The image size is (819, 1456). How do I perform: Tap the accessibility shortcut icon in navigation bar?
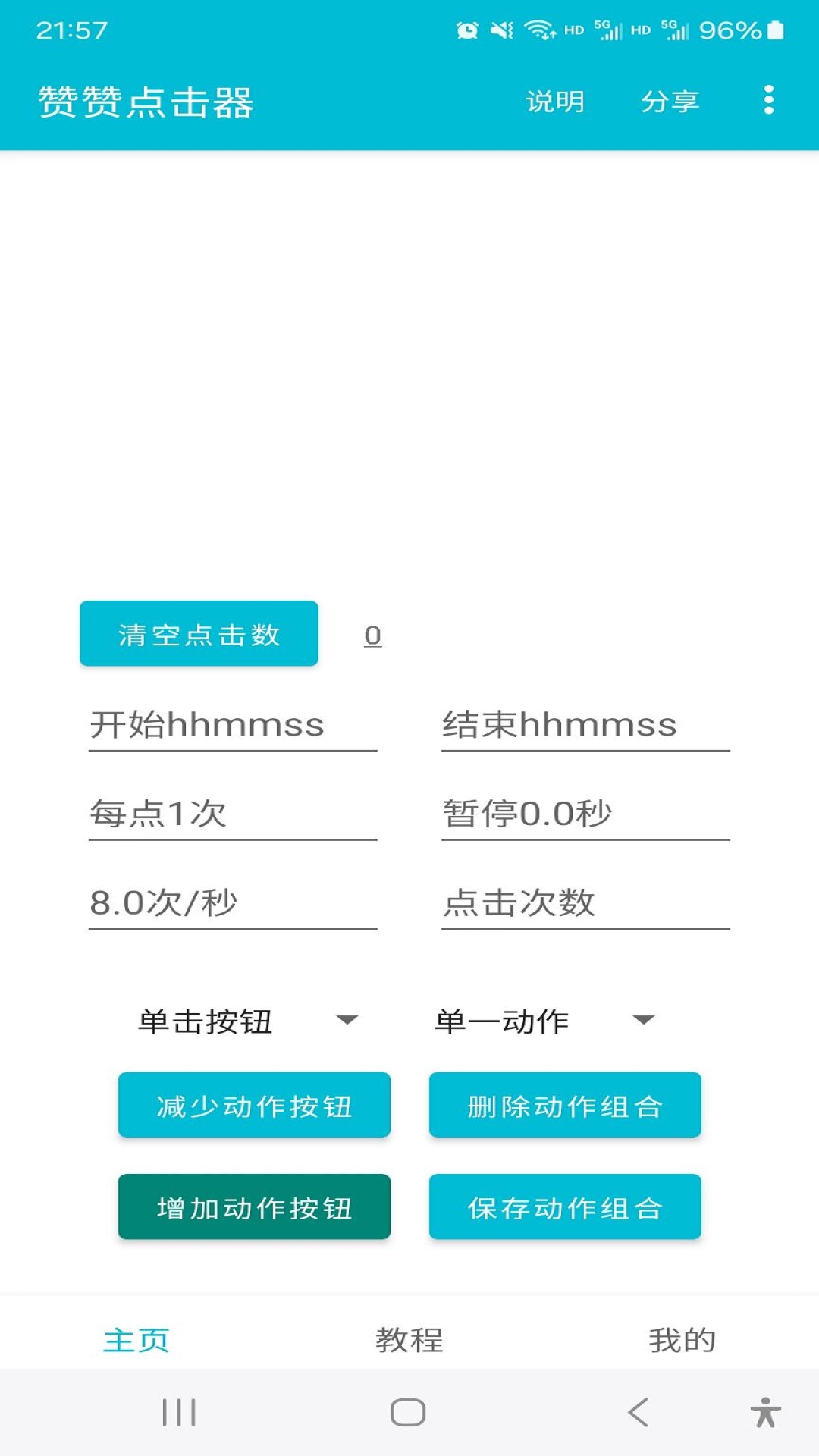[764, 1413]
